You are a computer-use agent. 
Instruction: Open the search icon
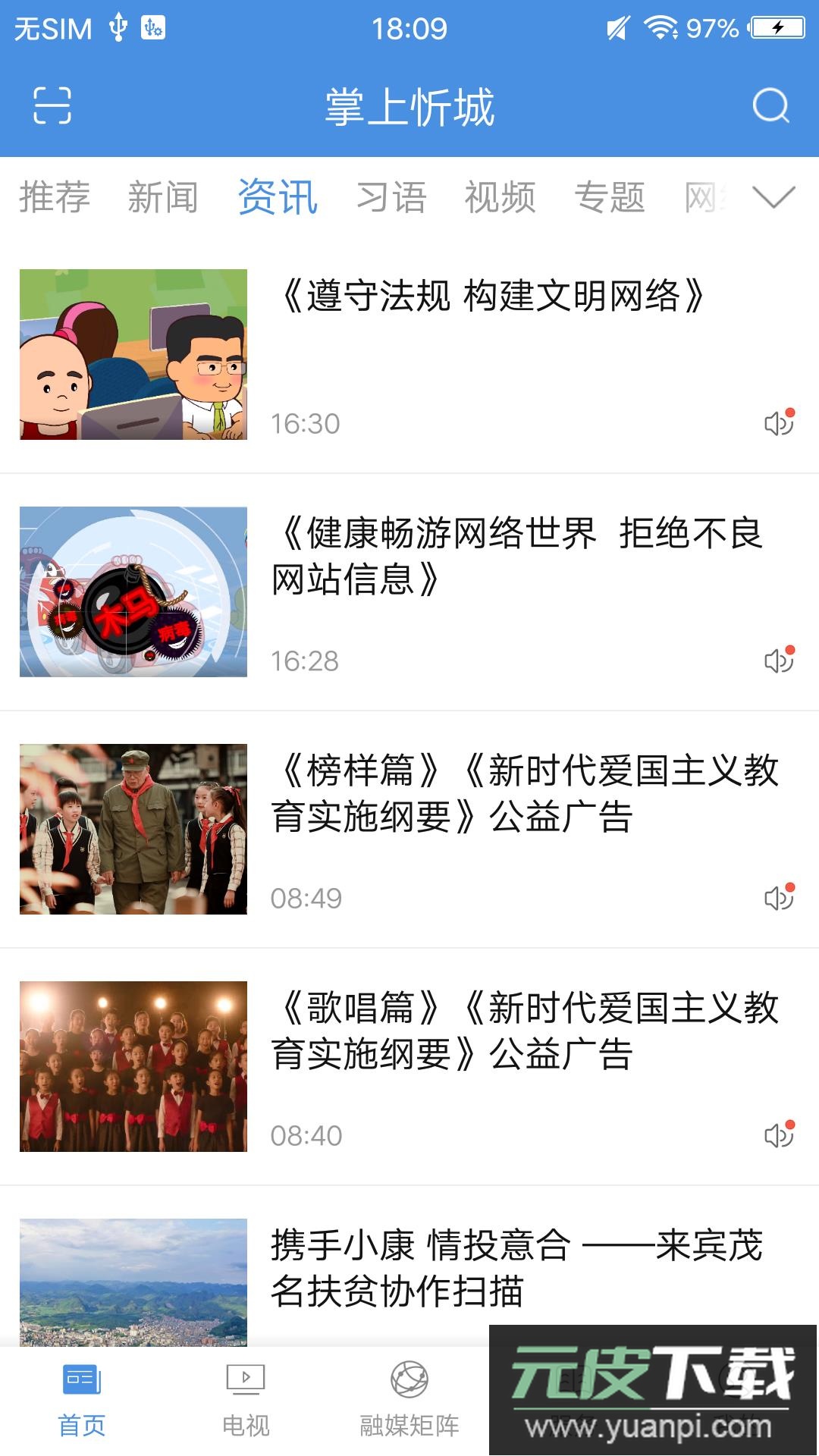pyautogui.click(x=770, y=105)
